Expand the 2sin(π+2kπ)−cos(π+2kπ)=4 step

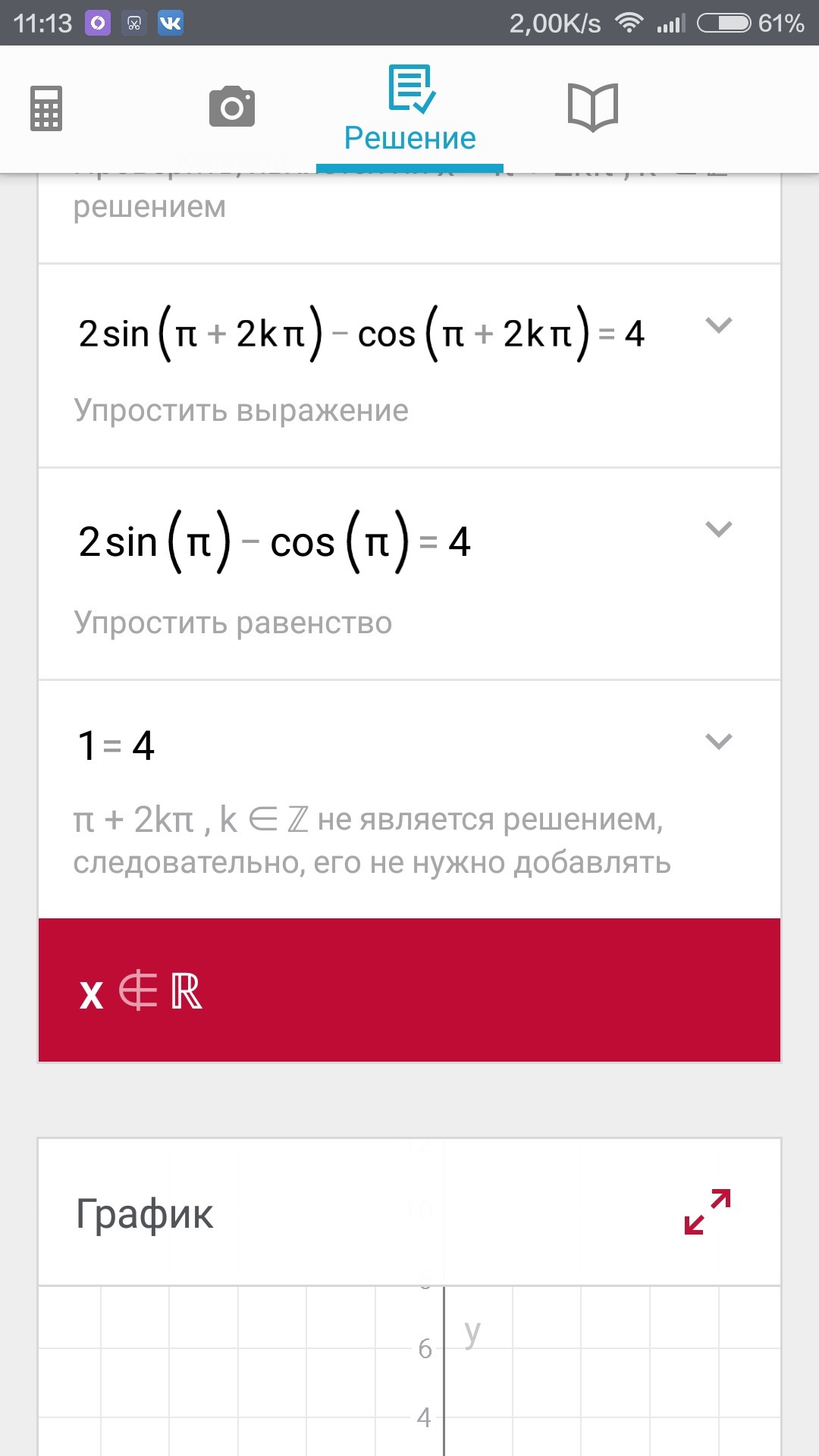pyautogui.click(x=718, y=326)
